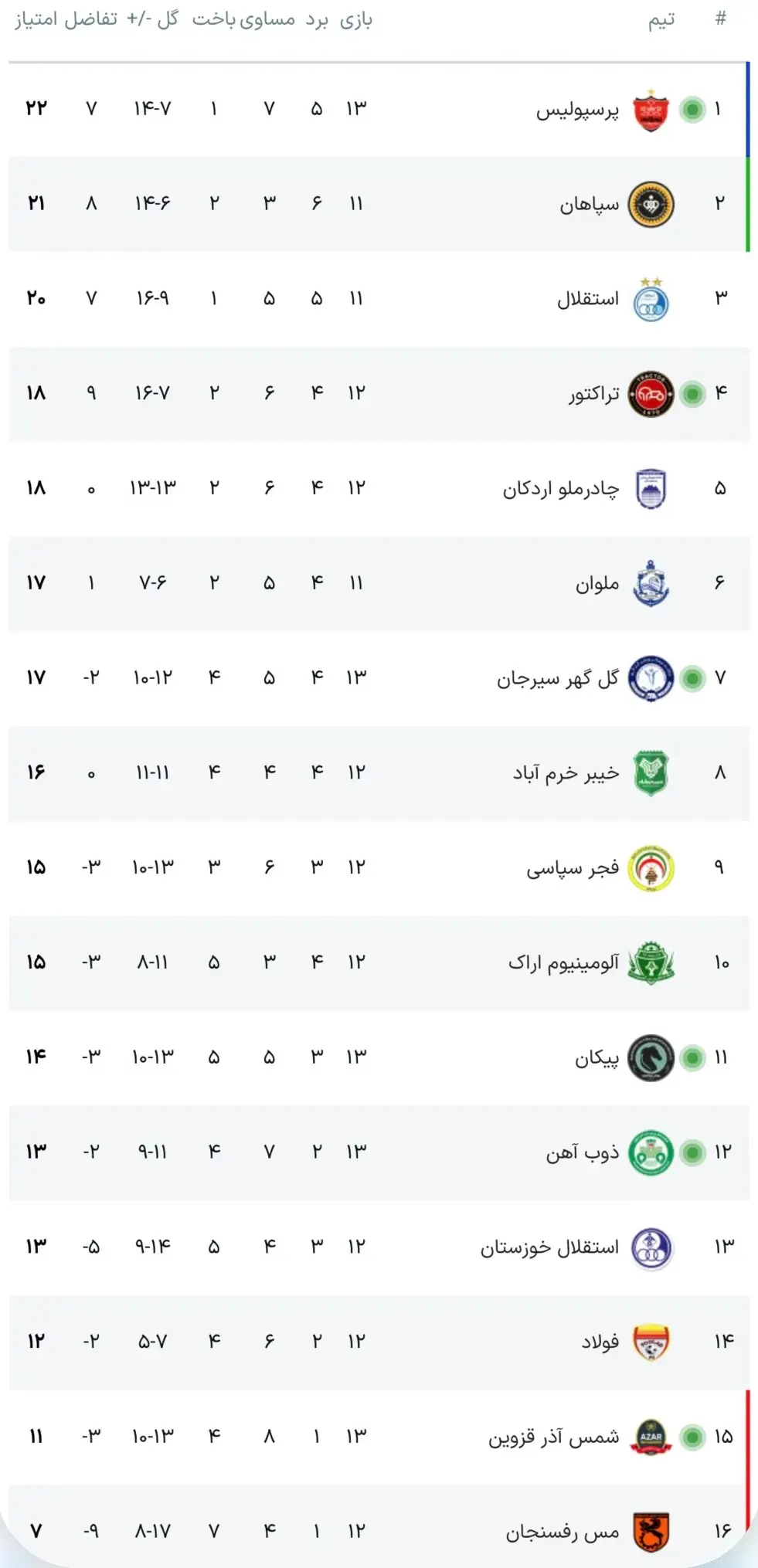The width and height of the screenshot is (758, 1568).
Task: Open the Esteghlal team row
Action: click(x=587, y=299)
